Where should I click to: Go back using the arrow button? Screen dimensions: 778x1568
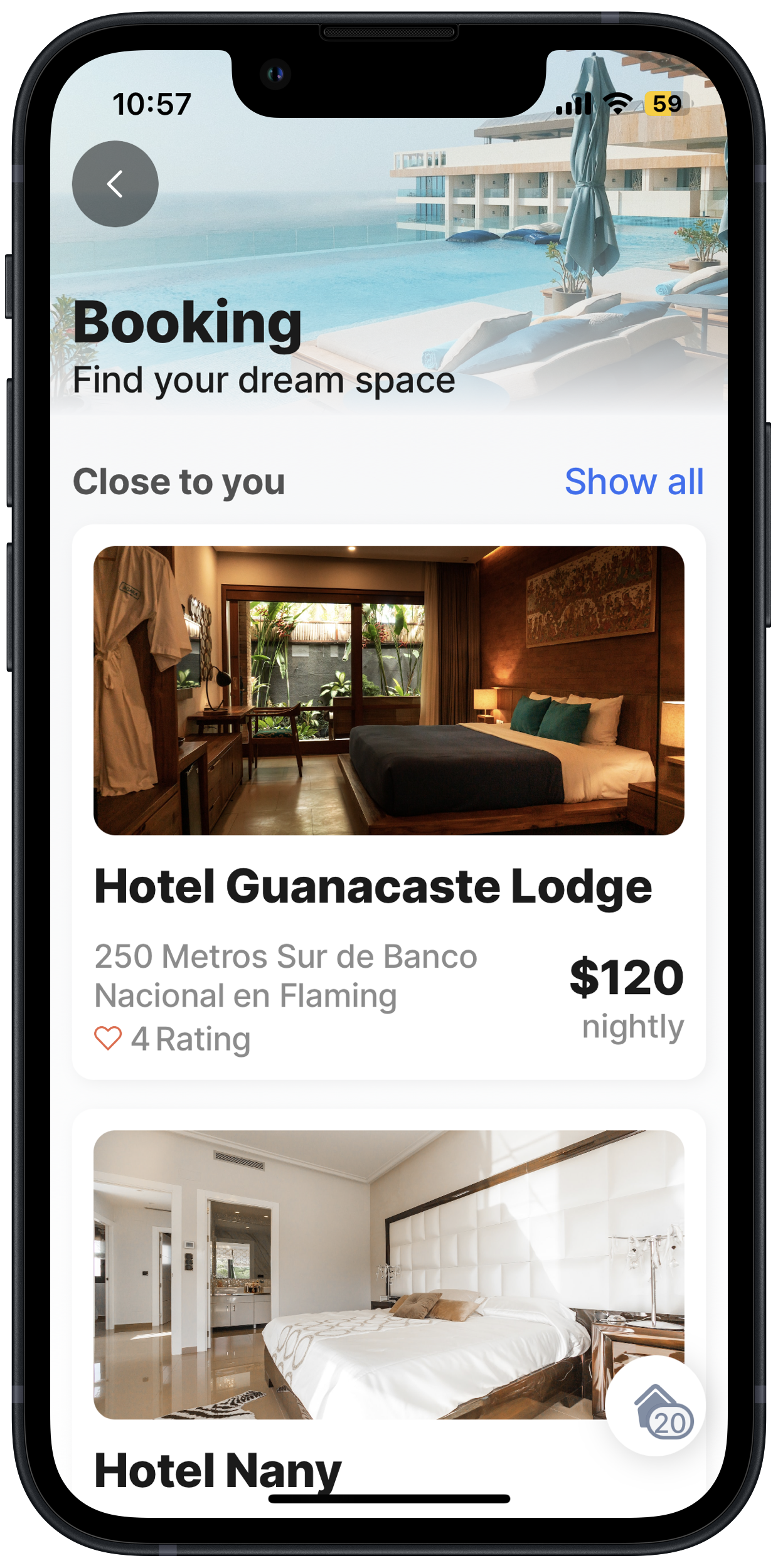click(x=115, y=184)
